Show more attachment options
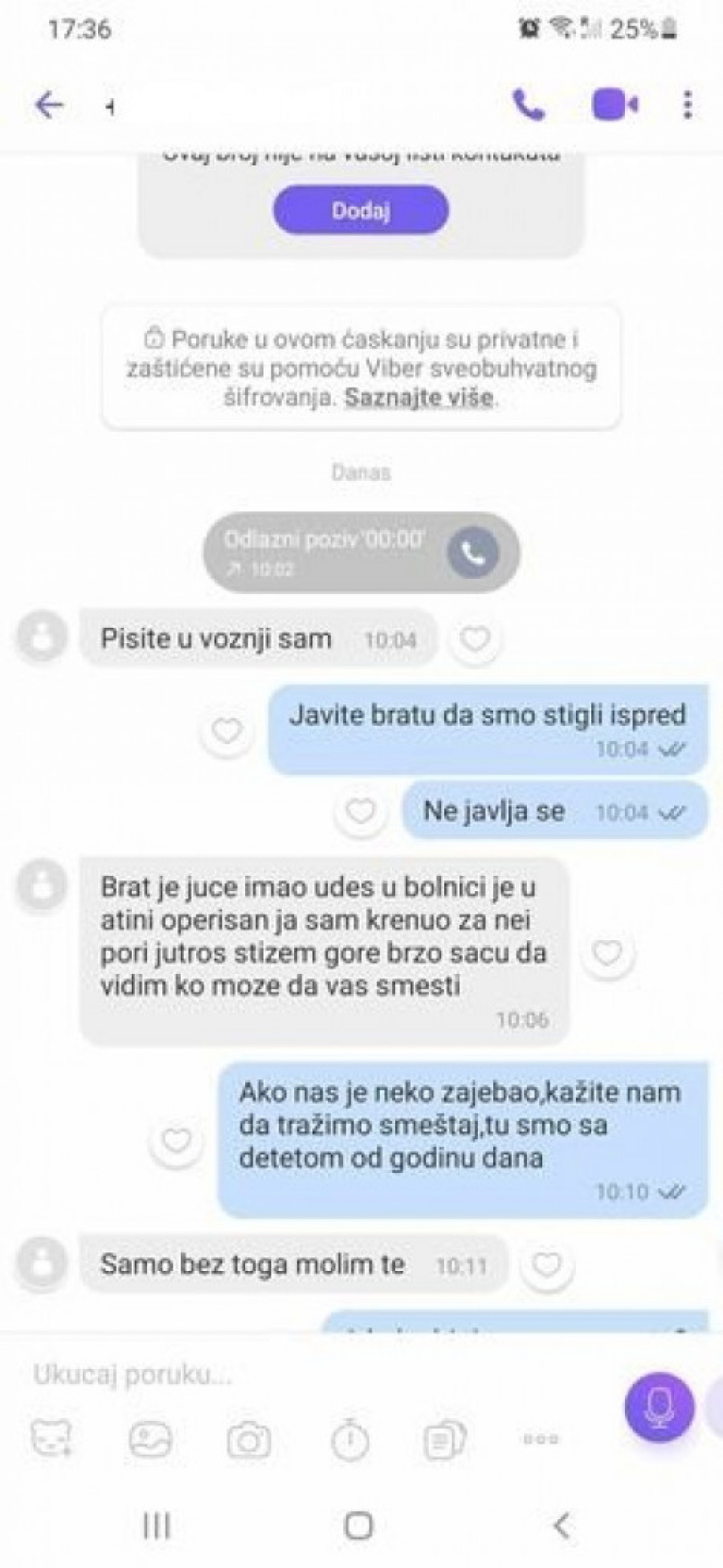The width and height of the screenshot is (723, 1568). [541, 1439]
